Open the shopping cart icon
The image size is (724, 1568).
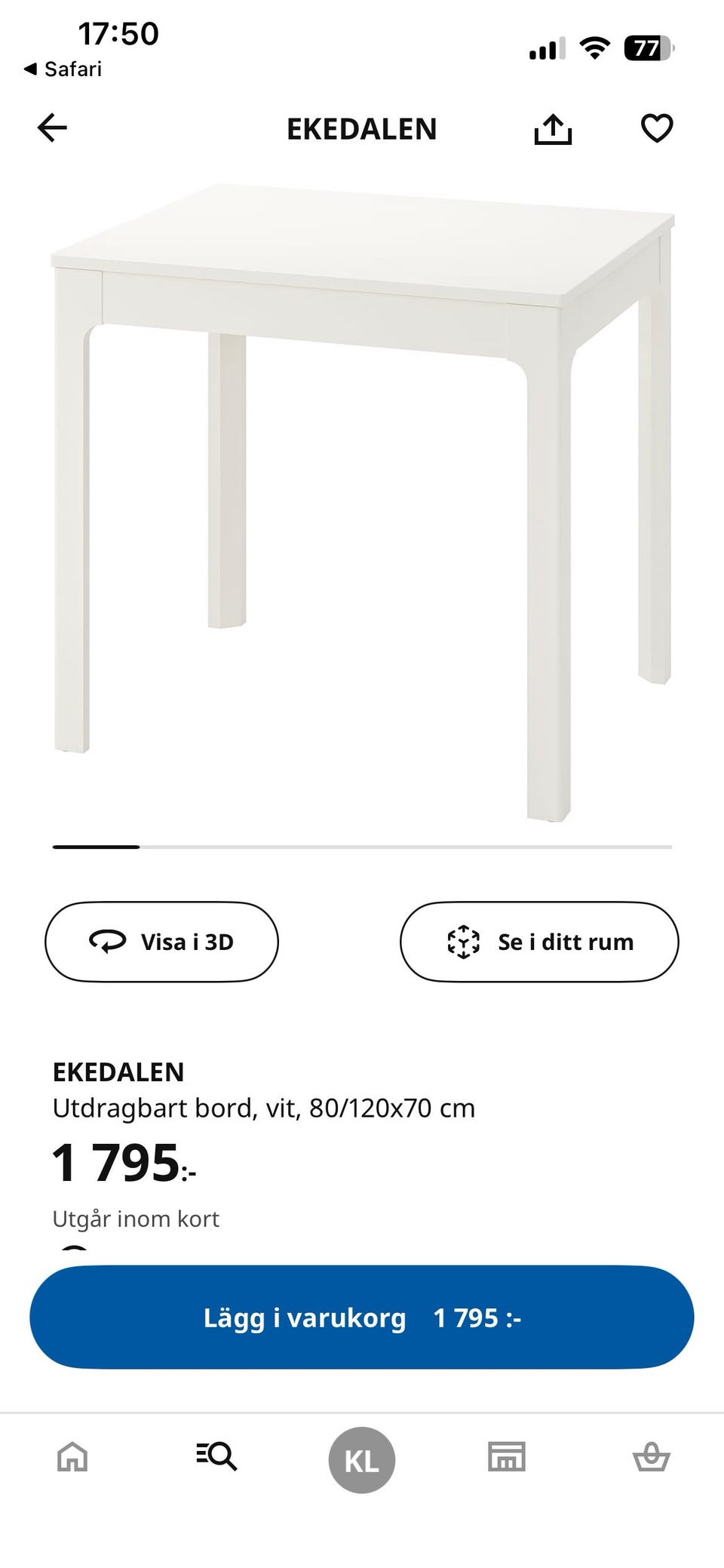click(x=652, y=1456)
